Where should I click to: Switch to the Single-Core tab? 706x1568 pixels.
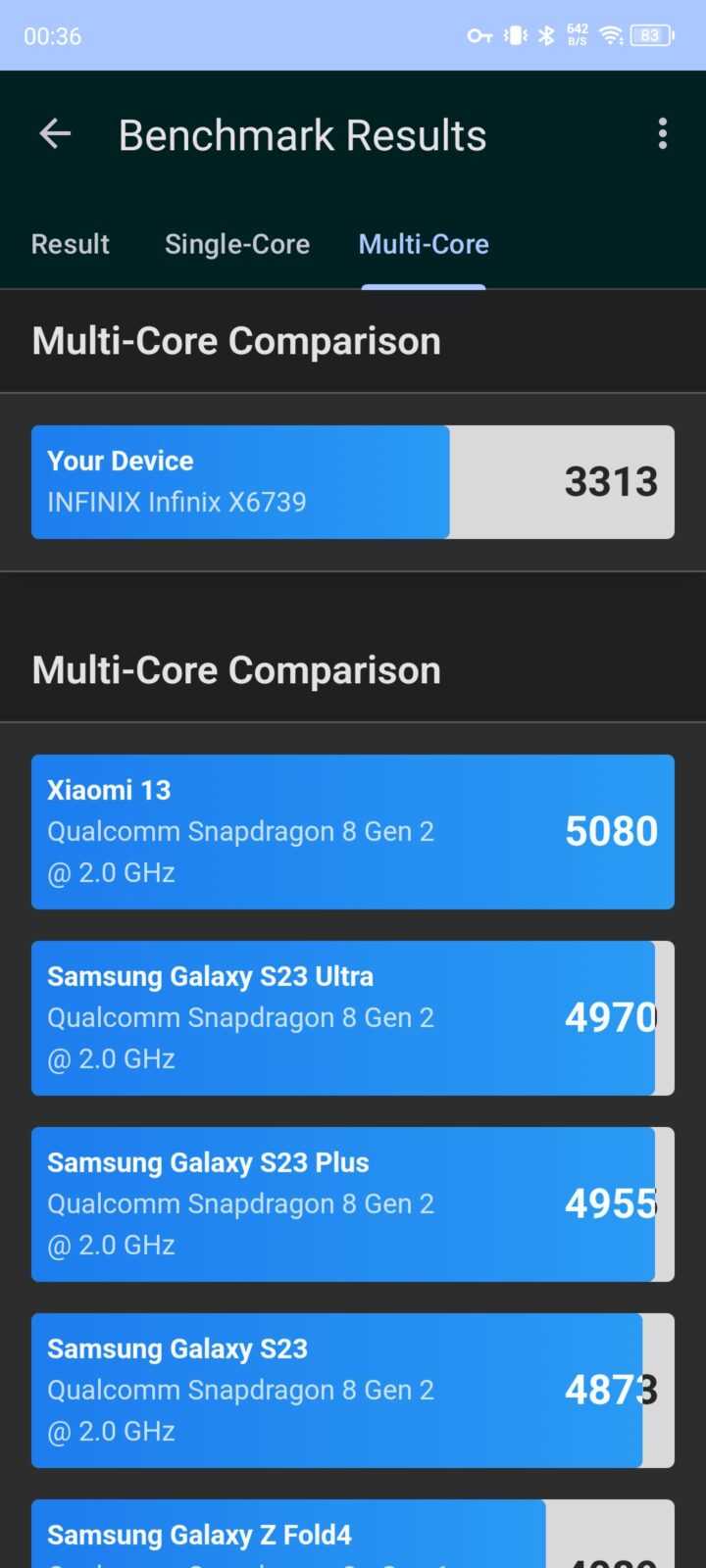pos(237,244)
